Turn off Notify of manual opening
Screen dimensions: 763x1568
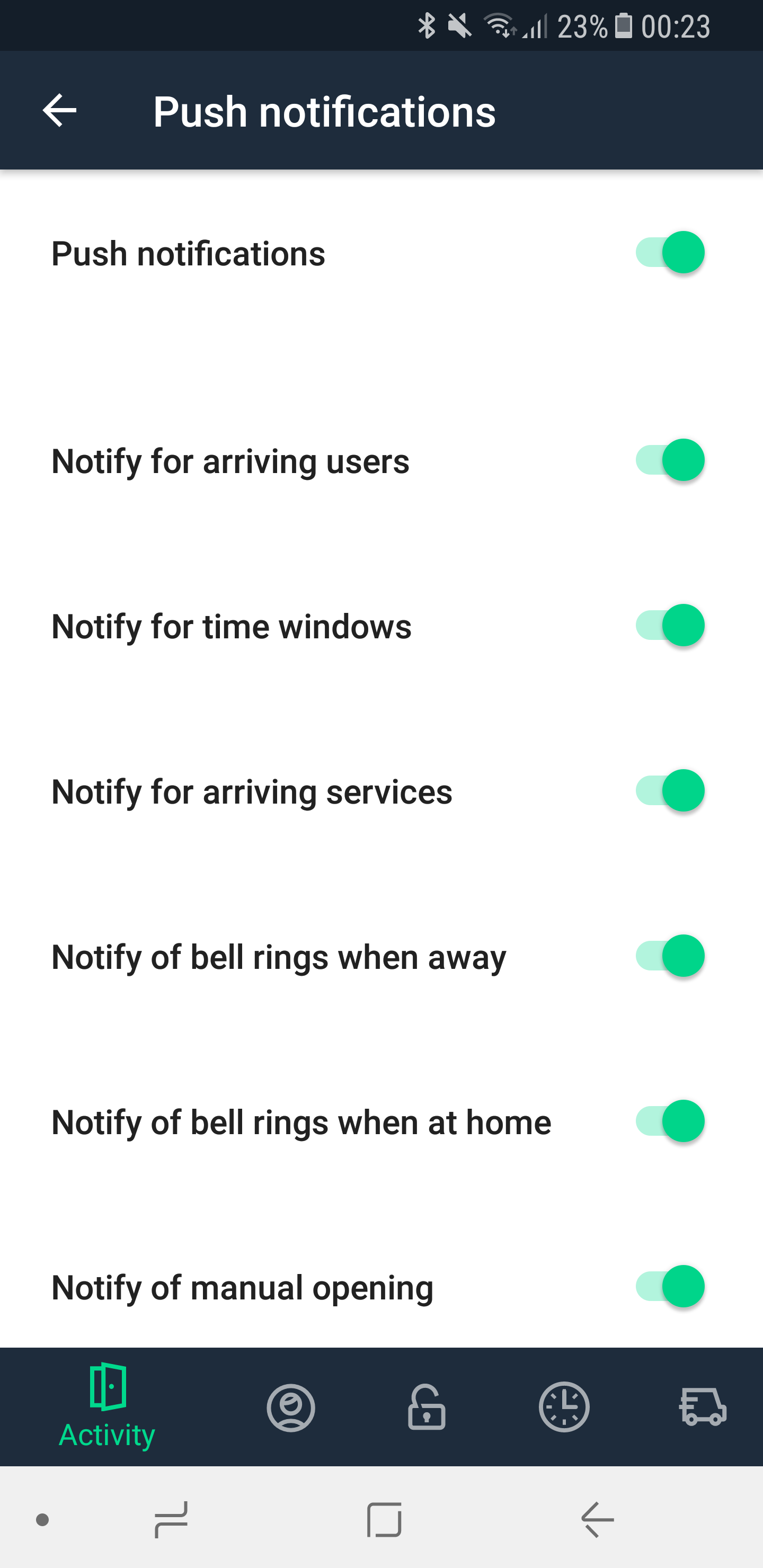point(670,1287)
